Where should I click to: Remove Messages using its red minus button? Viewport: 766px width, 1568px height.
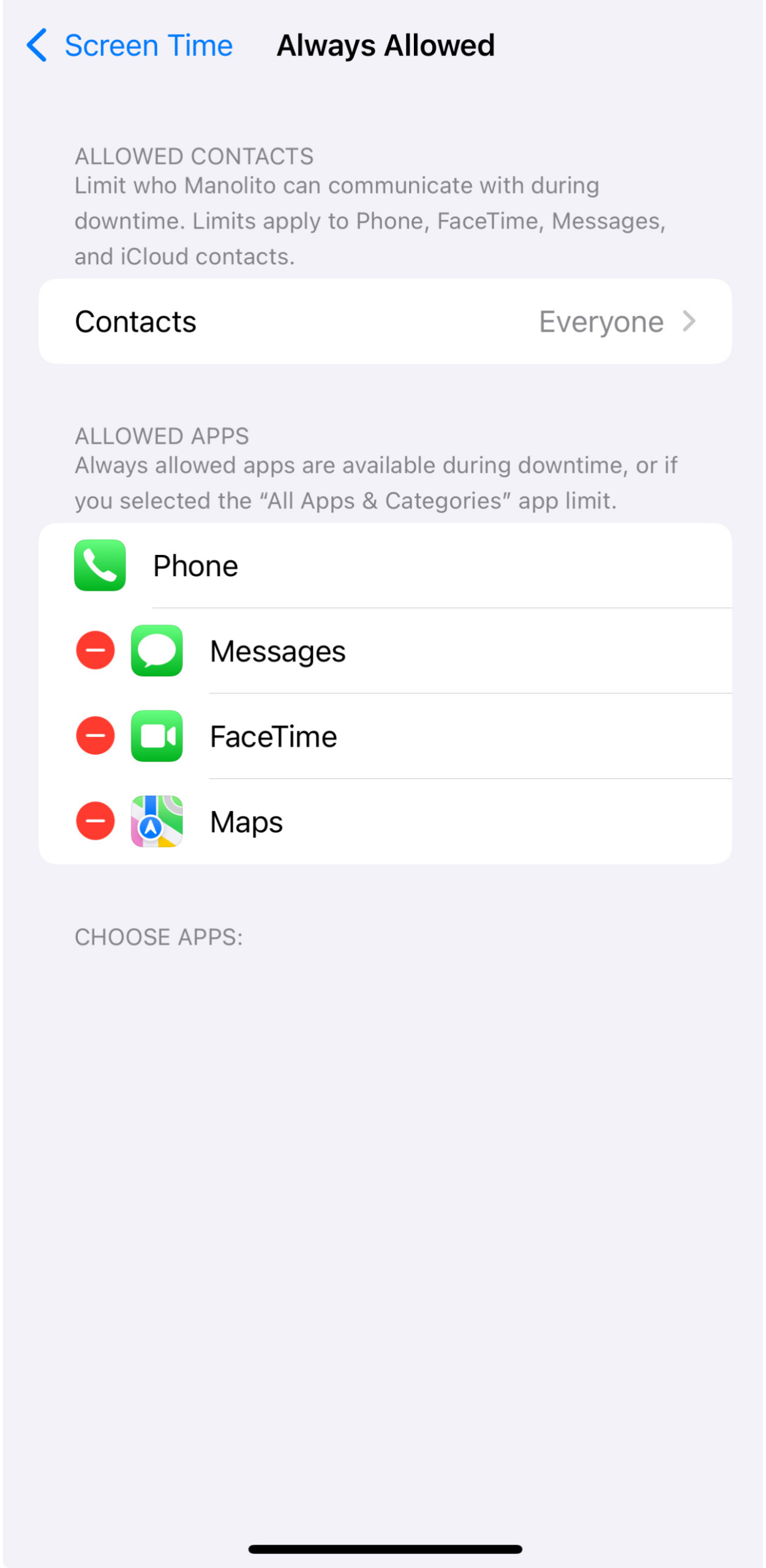tap(95, 650)
